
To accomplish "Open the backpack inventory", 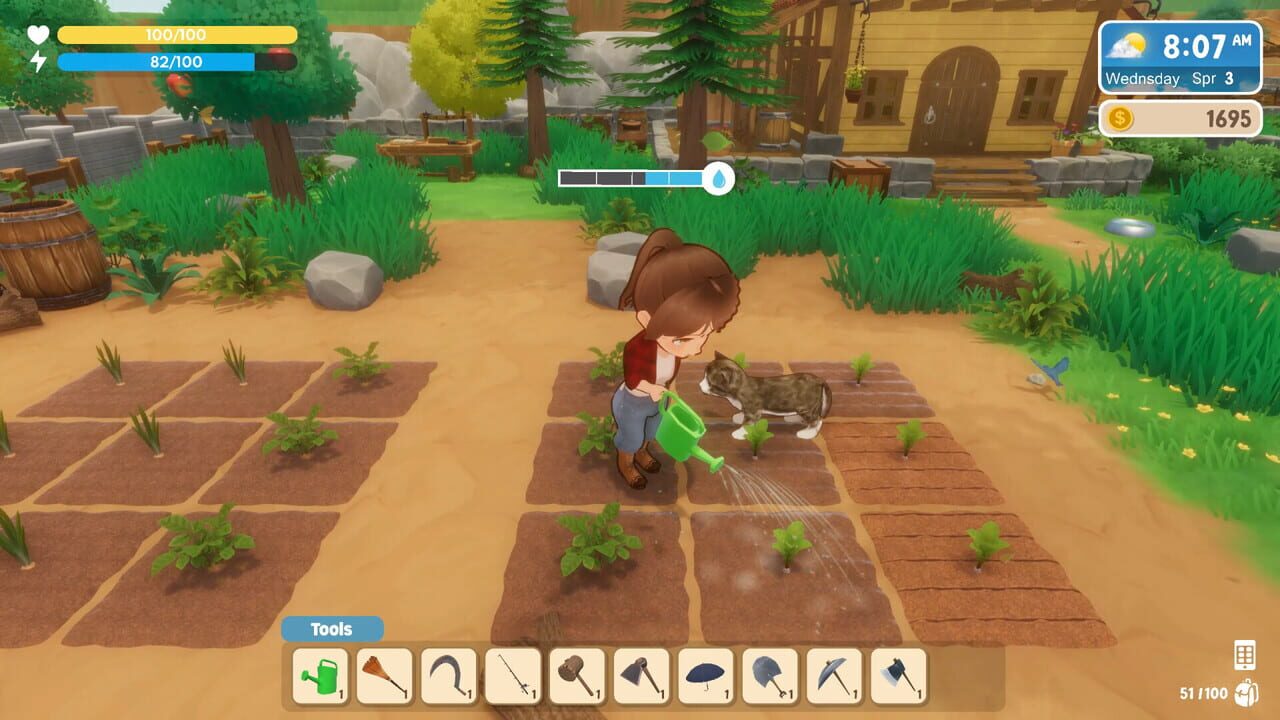I will 1246,692.
